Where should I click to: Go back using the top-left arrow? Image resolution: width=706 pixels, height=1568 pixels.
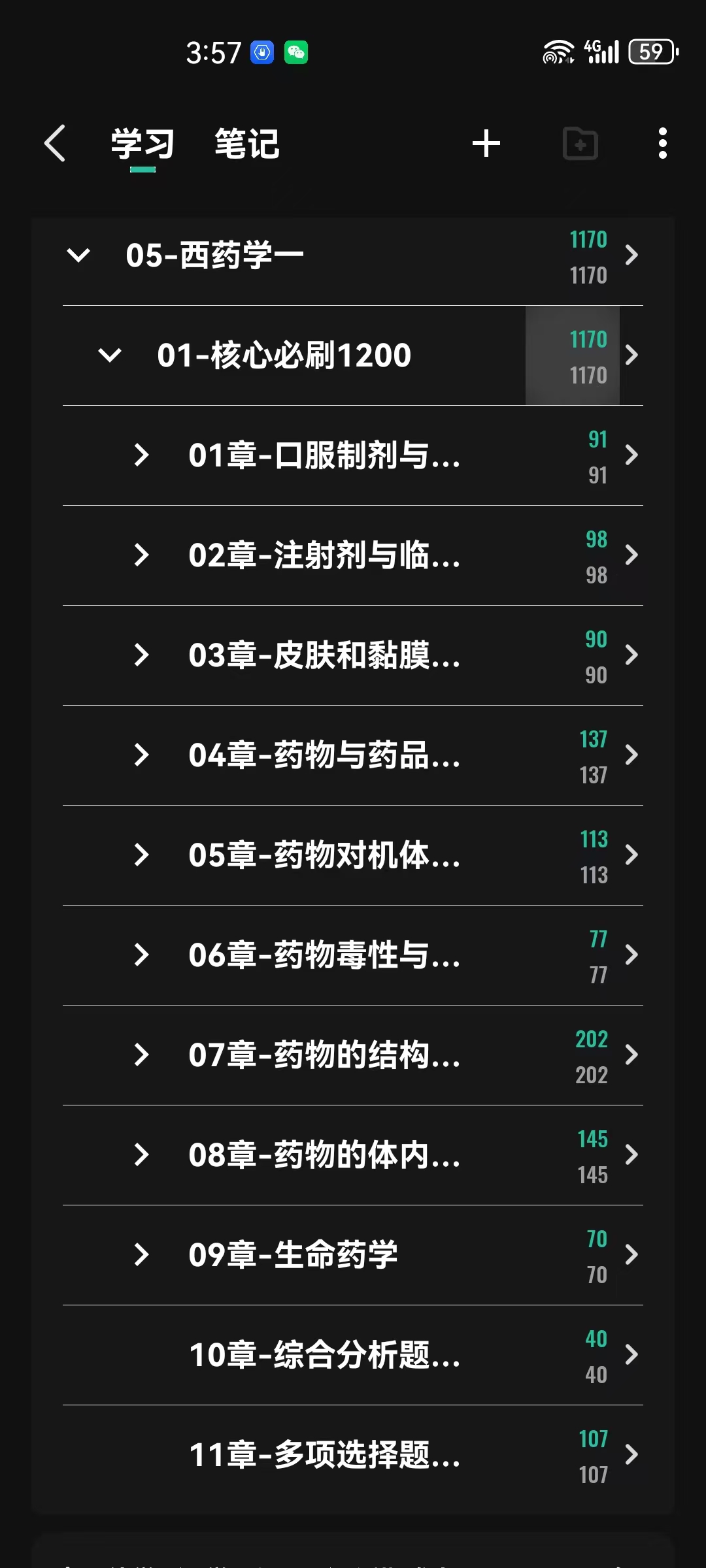click(56, 143)
